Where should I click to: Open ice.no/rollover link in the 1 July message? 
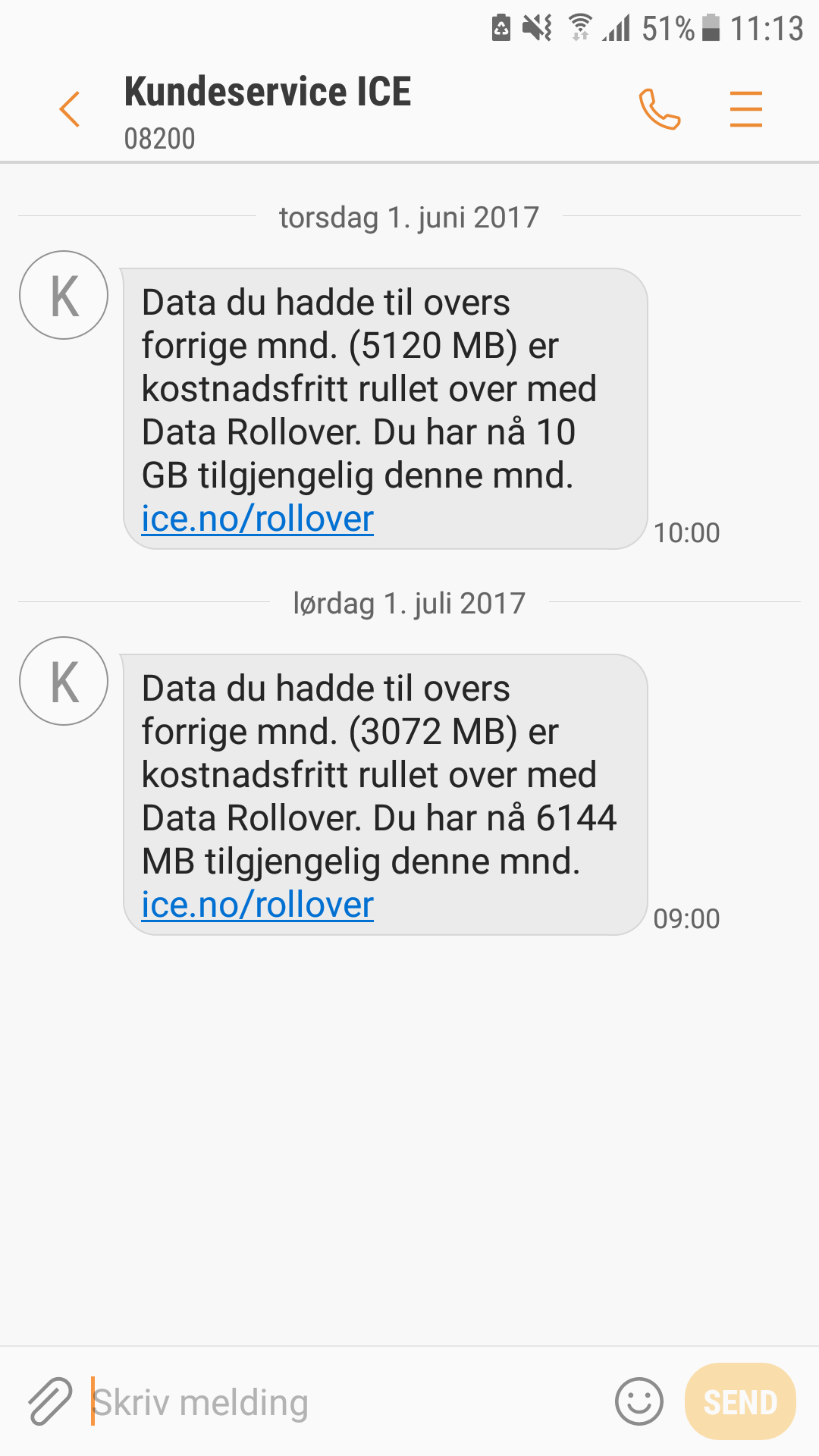pos(258,905)
